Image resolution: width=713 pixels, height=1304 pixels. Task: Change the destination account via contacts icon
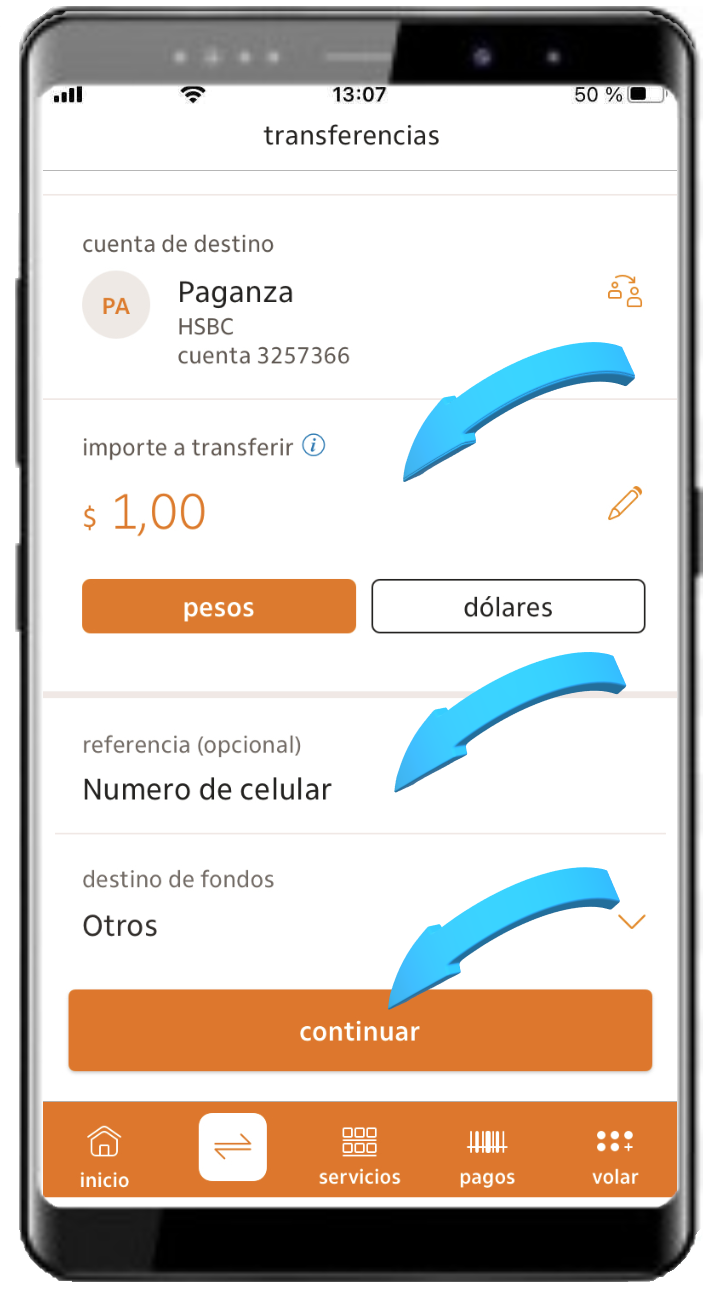click(625, 291)
